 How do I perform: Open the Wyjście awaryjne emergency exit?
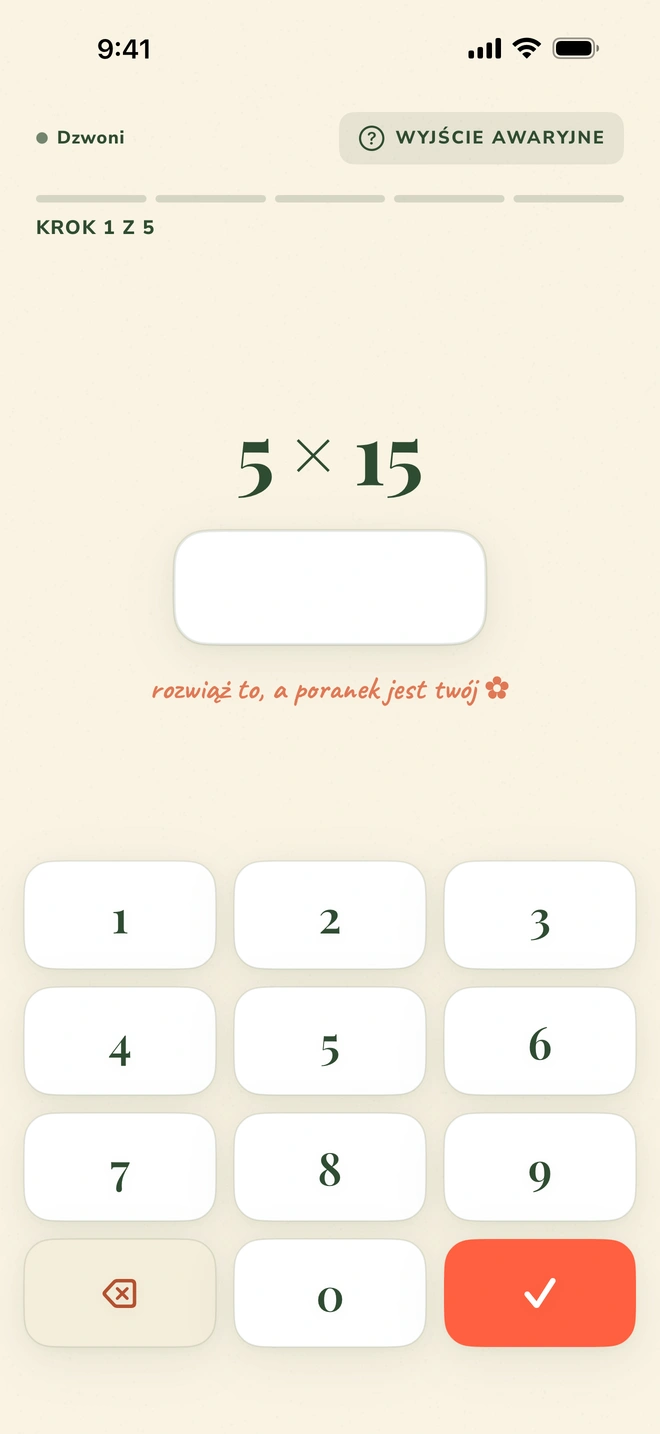click(x=481, y=138)
